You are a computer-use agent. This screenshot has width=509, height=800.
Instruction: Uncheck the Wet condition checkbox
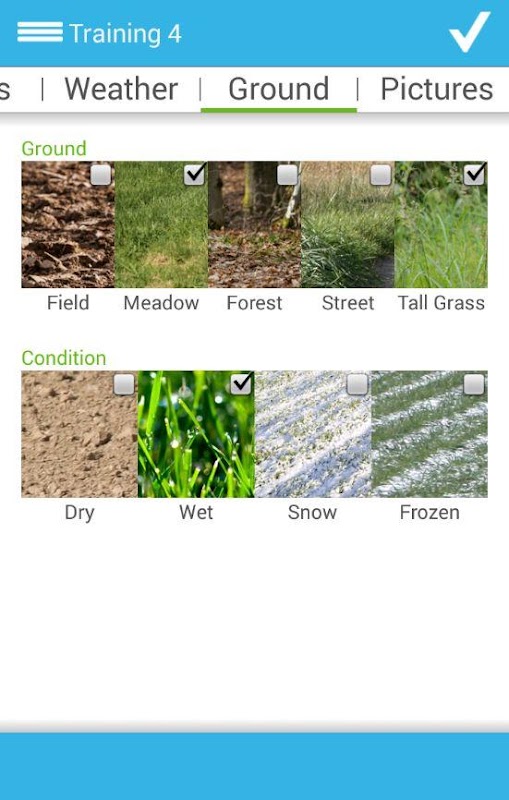241,384
